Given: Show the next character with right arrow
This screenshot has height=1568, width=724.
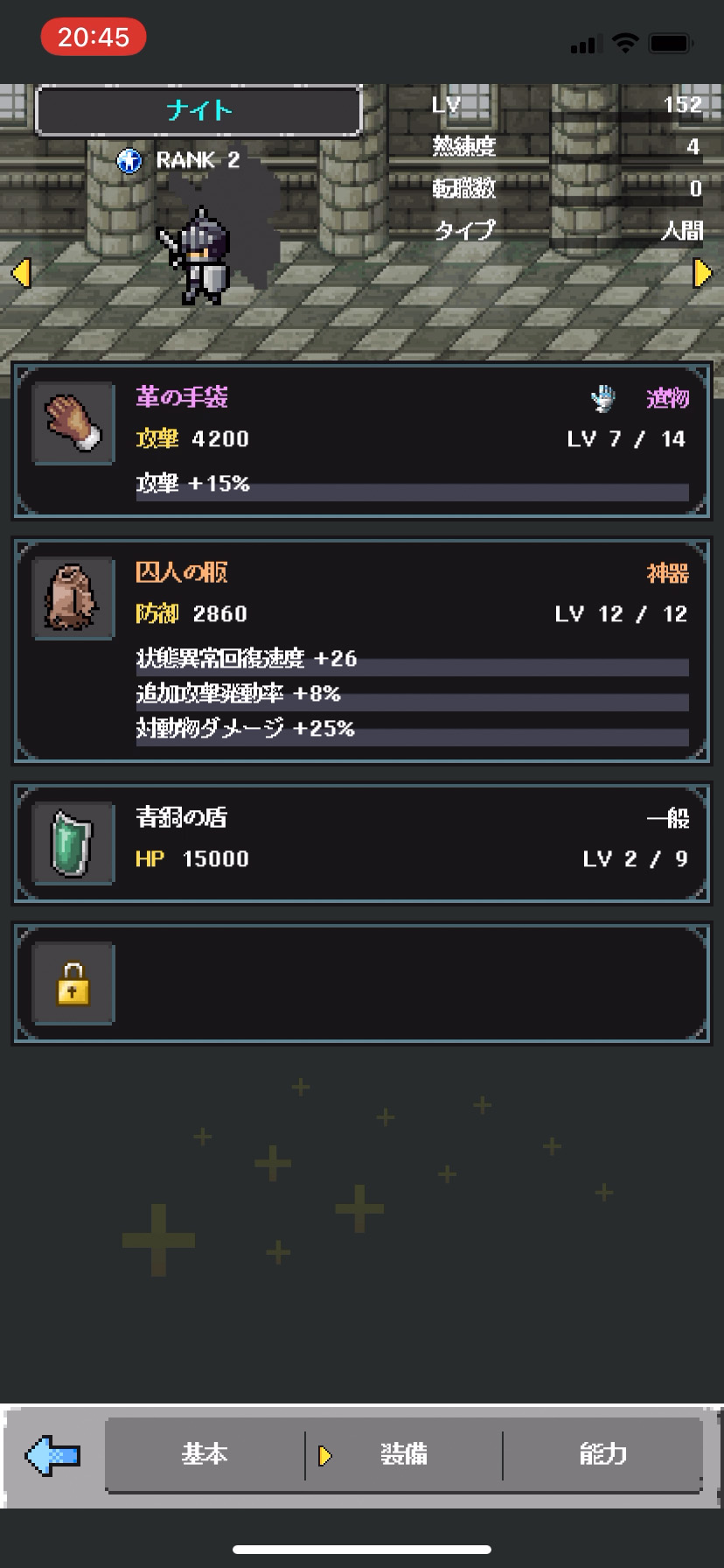Looking at the screenshot, I should pyautogui.click(x=702, y=273).
